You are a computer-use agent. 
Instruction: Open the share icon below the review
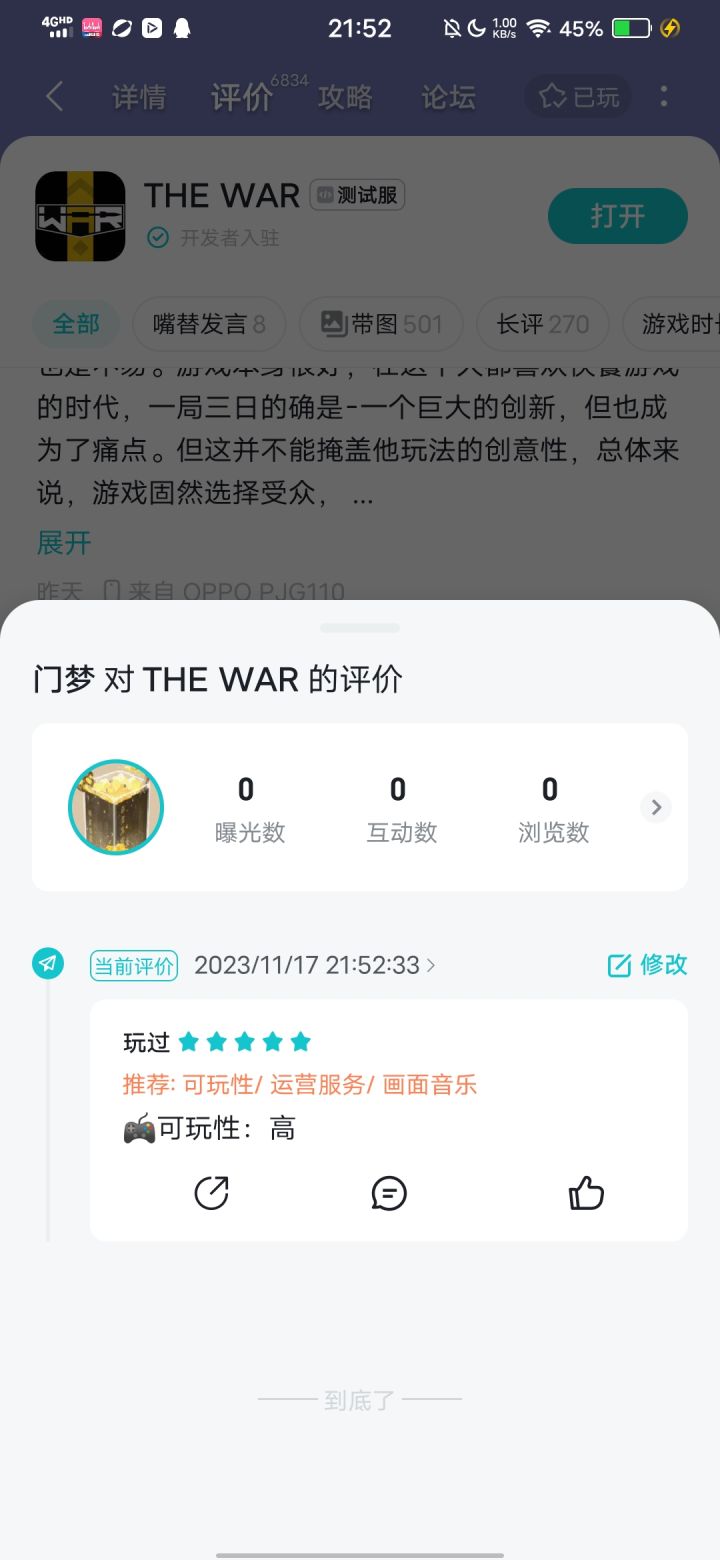210,1192
